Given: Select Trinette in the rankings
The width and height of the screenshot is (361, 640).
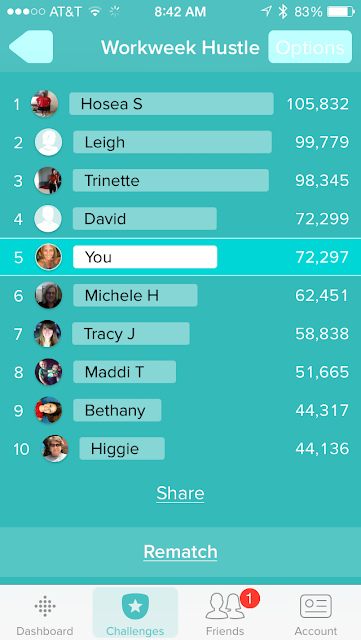Looking at the screenshot, I should coord(180,180).
